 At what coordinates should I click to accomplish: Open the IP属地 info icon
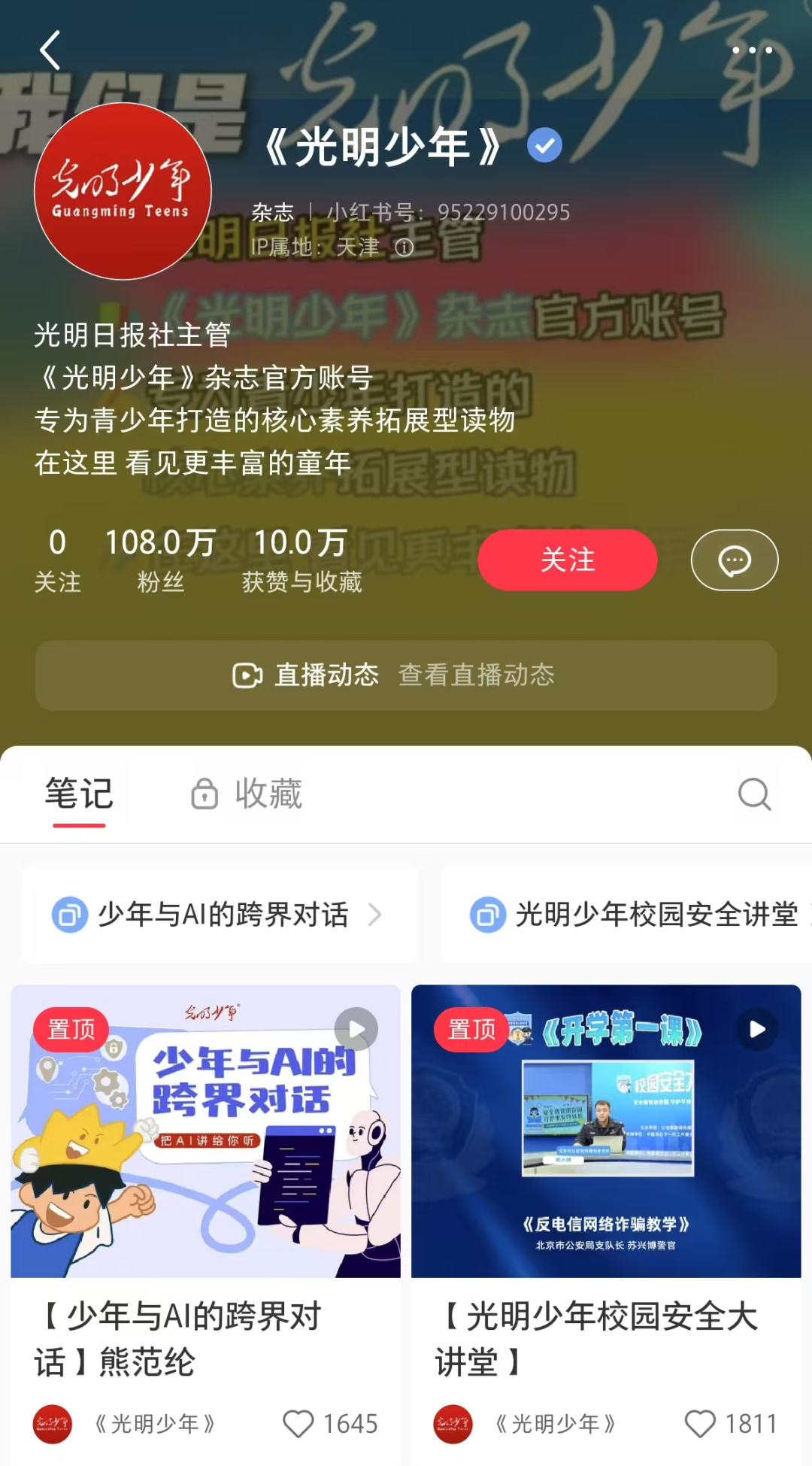pyautogui.click(x=404, y=247)
